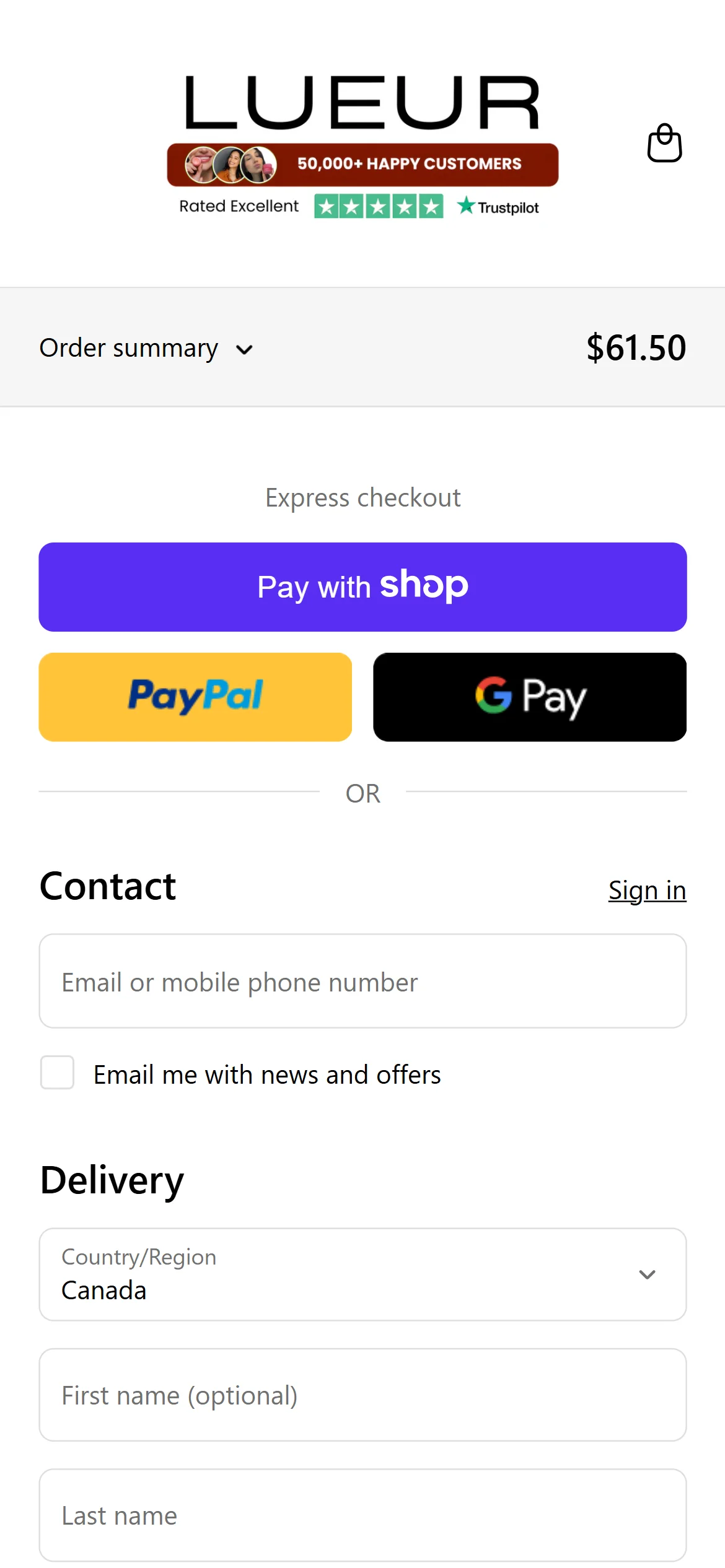Tap the Sign in link
This screenshot has height=1568, width=725.
point(647,891)
